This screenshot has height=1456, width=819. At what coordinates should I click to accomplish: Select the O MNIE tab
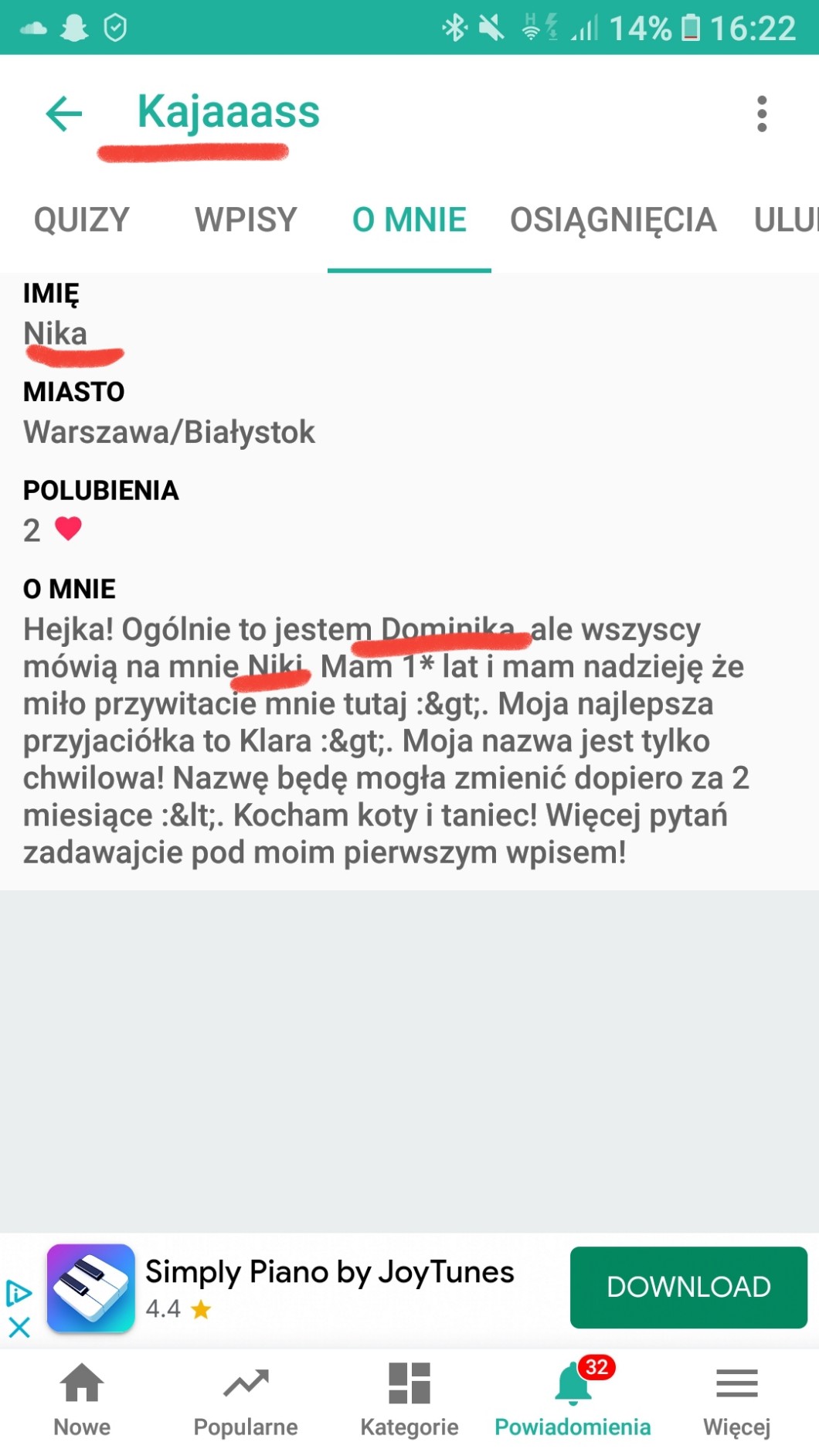click(x=409, y=220)
